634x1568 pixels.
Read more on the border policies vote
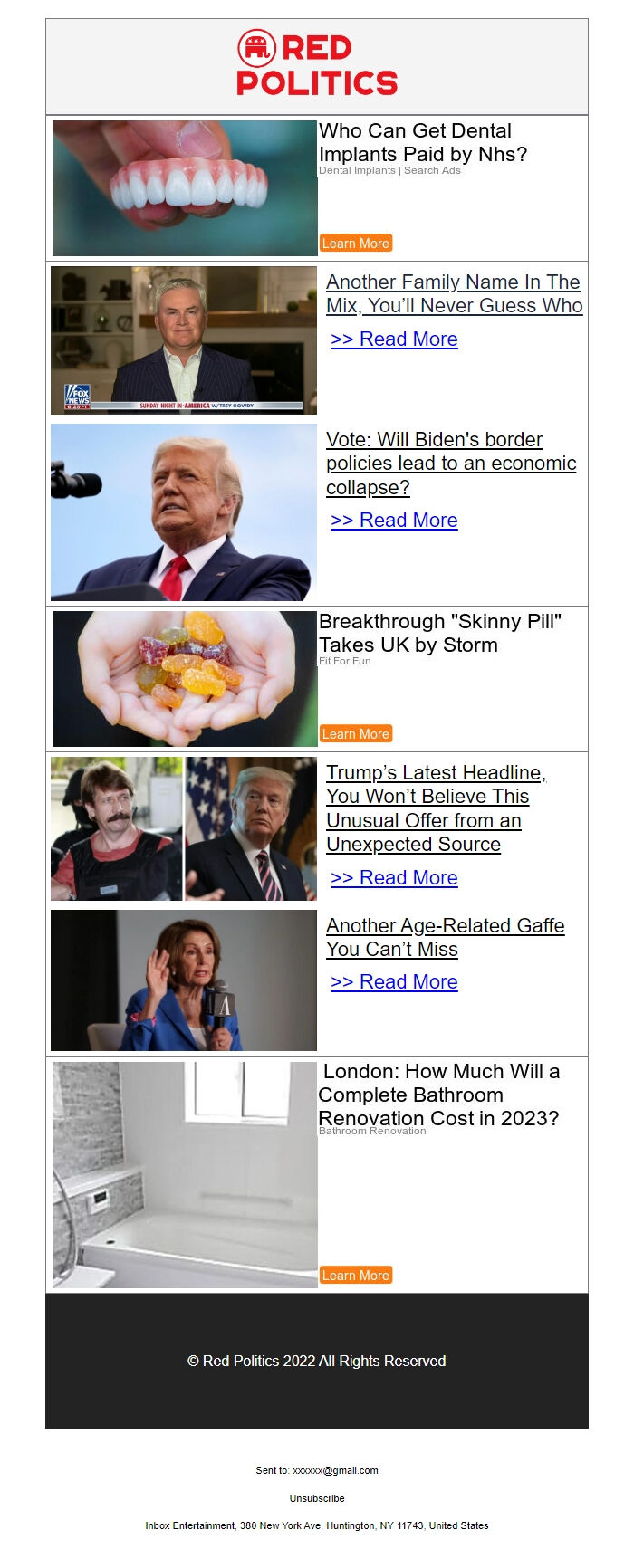click(394, 521)
